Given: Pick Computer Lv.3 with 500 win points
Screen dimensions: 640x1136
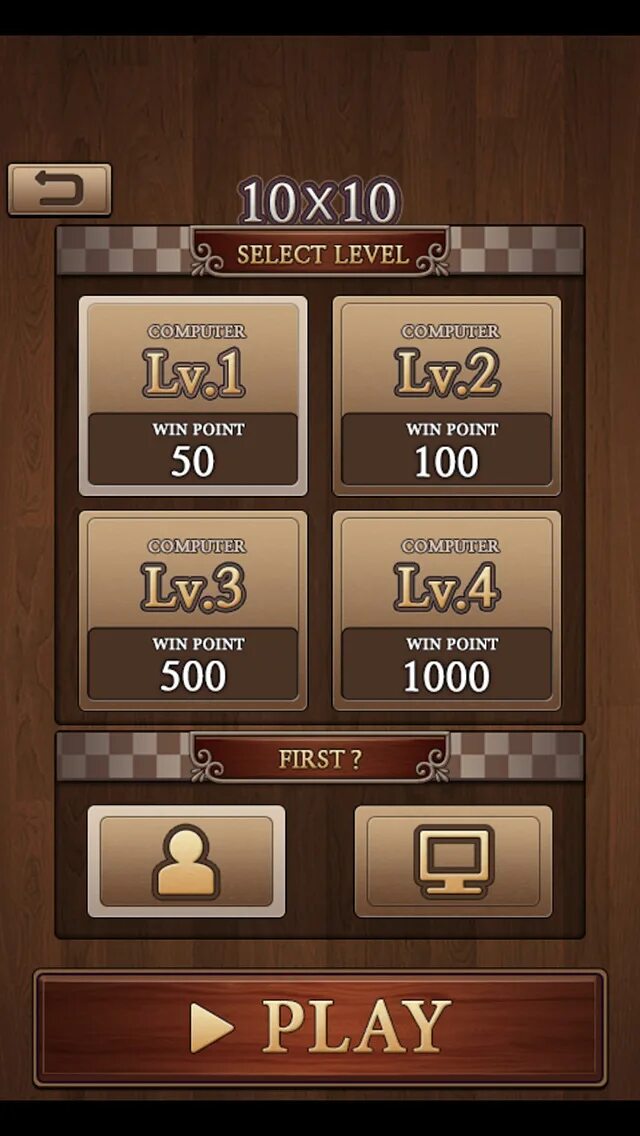Looking at the screenshot, I should 193,611.
